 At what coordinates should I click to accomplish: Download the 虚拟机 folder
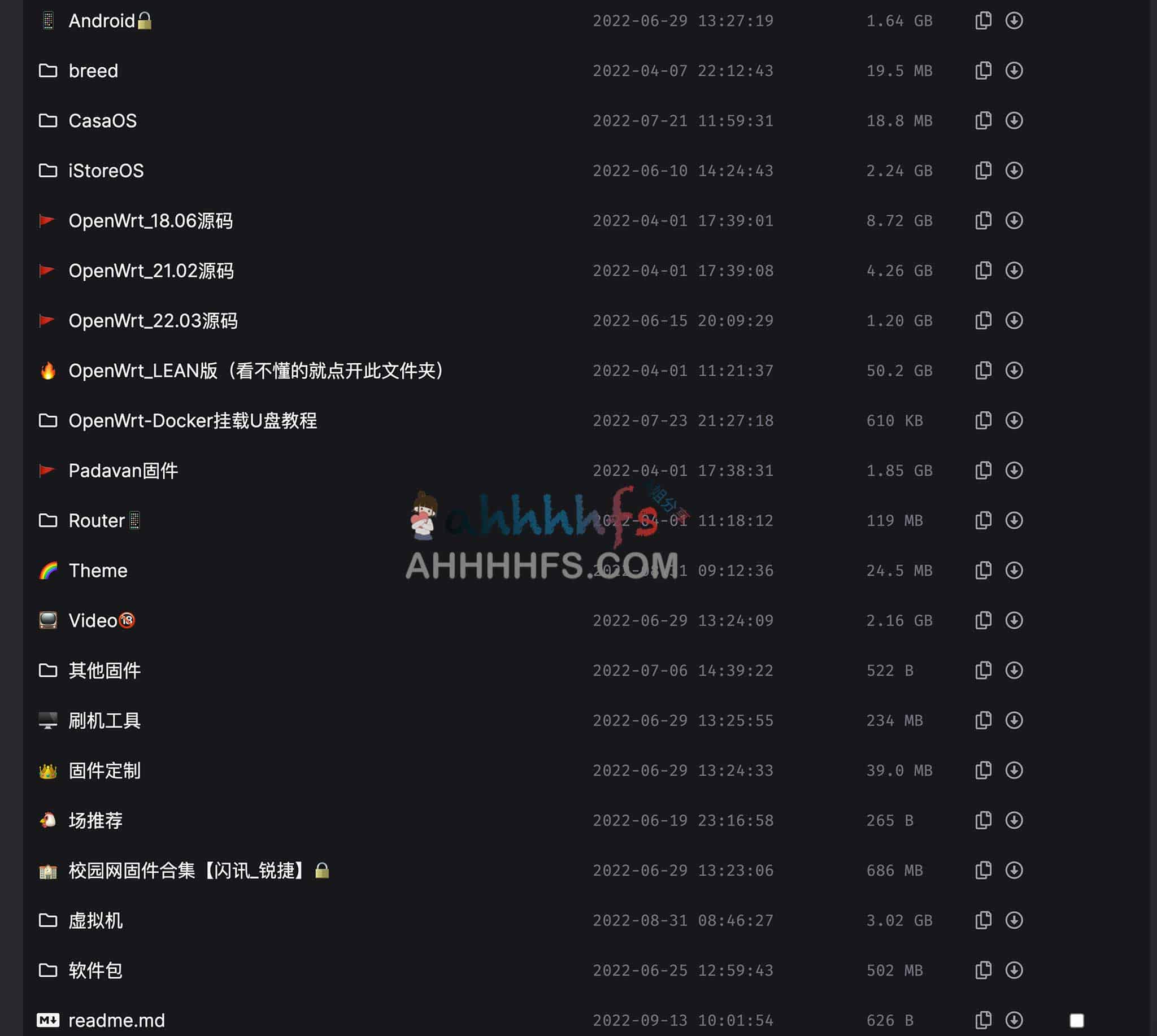coord(1014,920)
